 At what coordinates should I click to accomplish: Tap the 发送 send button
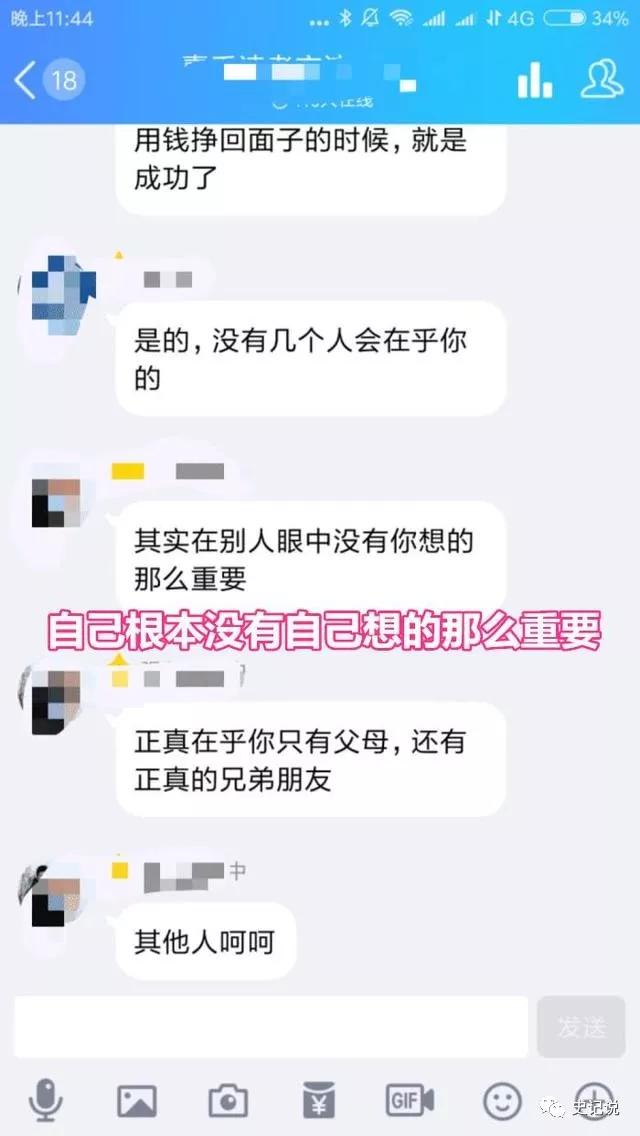point(581,1027)
